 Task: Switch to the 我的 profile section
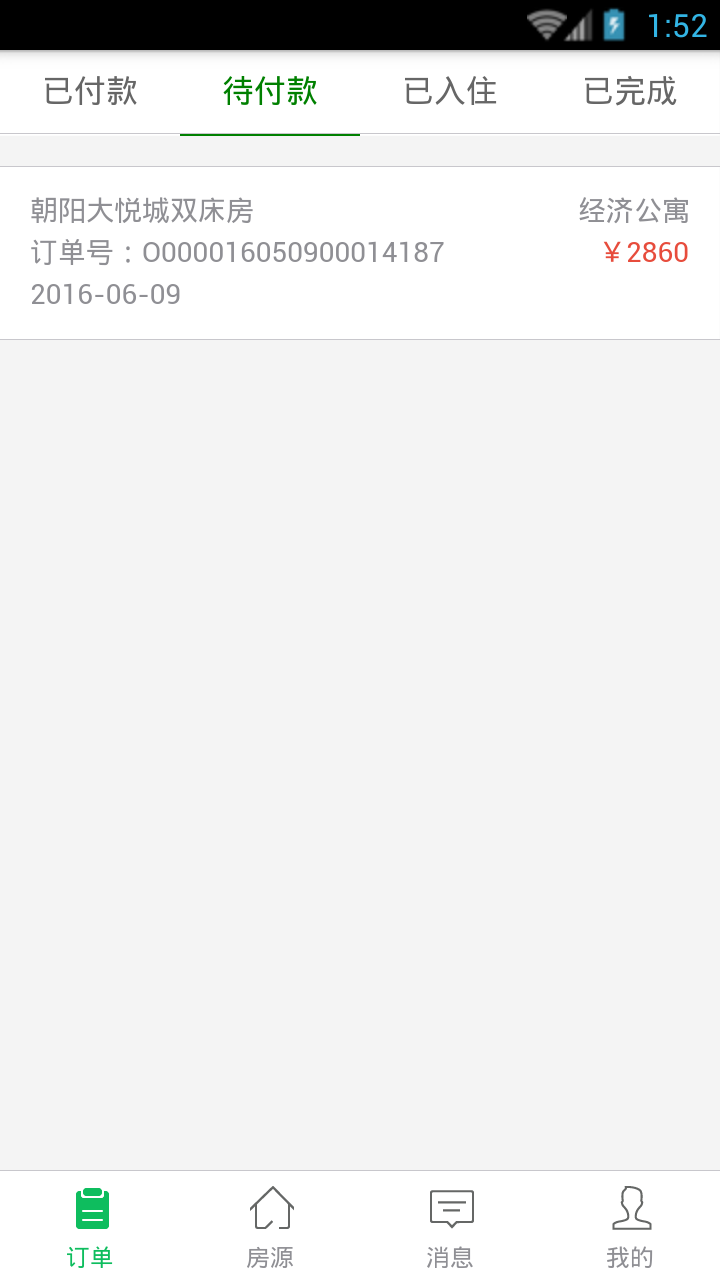point(630,1226)
